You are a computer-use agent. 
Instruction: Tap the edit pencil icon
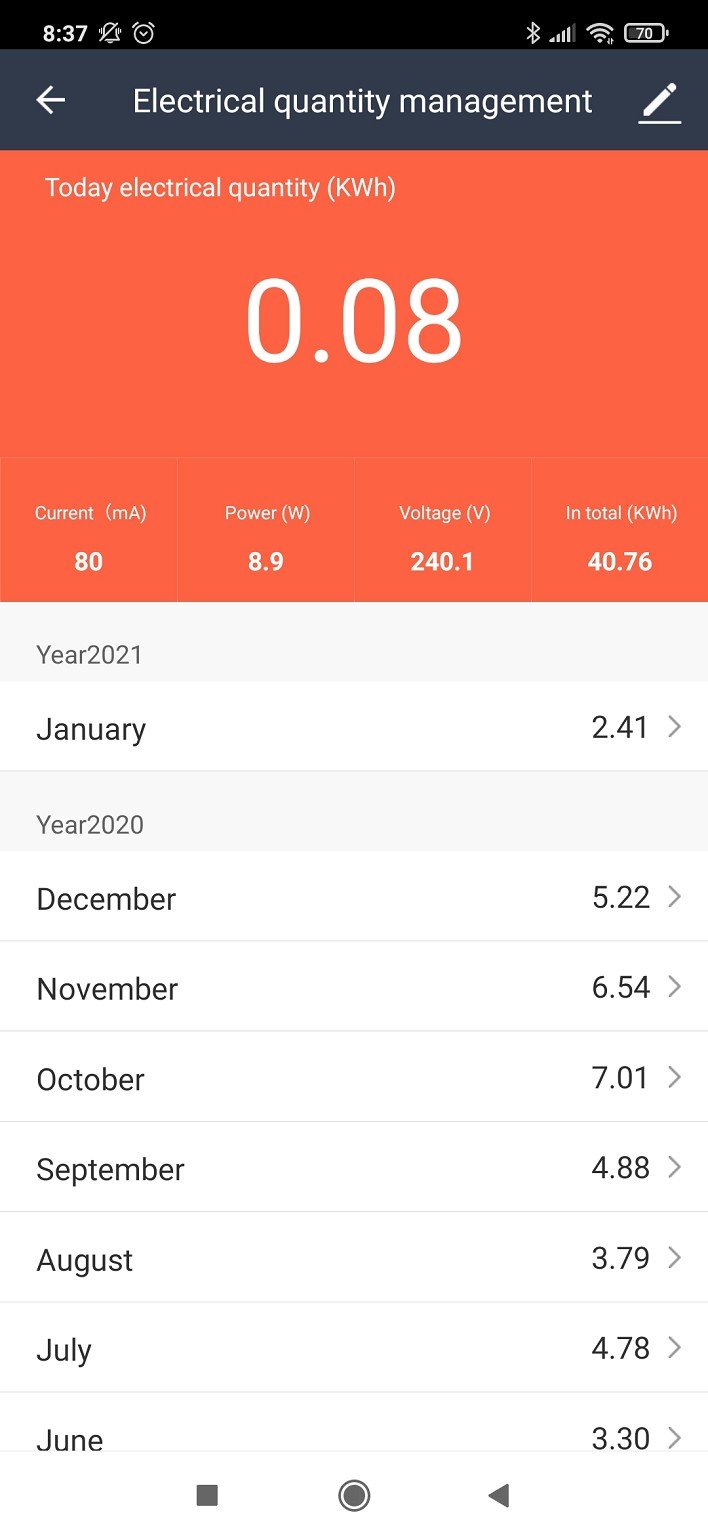point(659,102)
